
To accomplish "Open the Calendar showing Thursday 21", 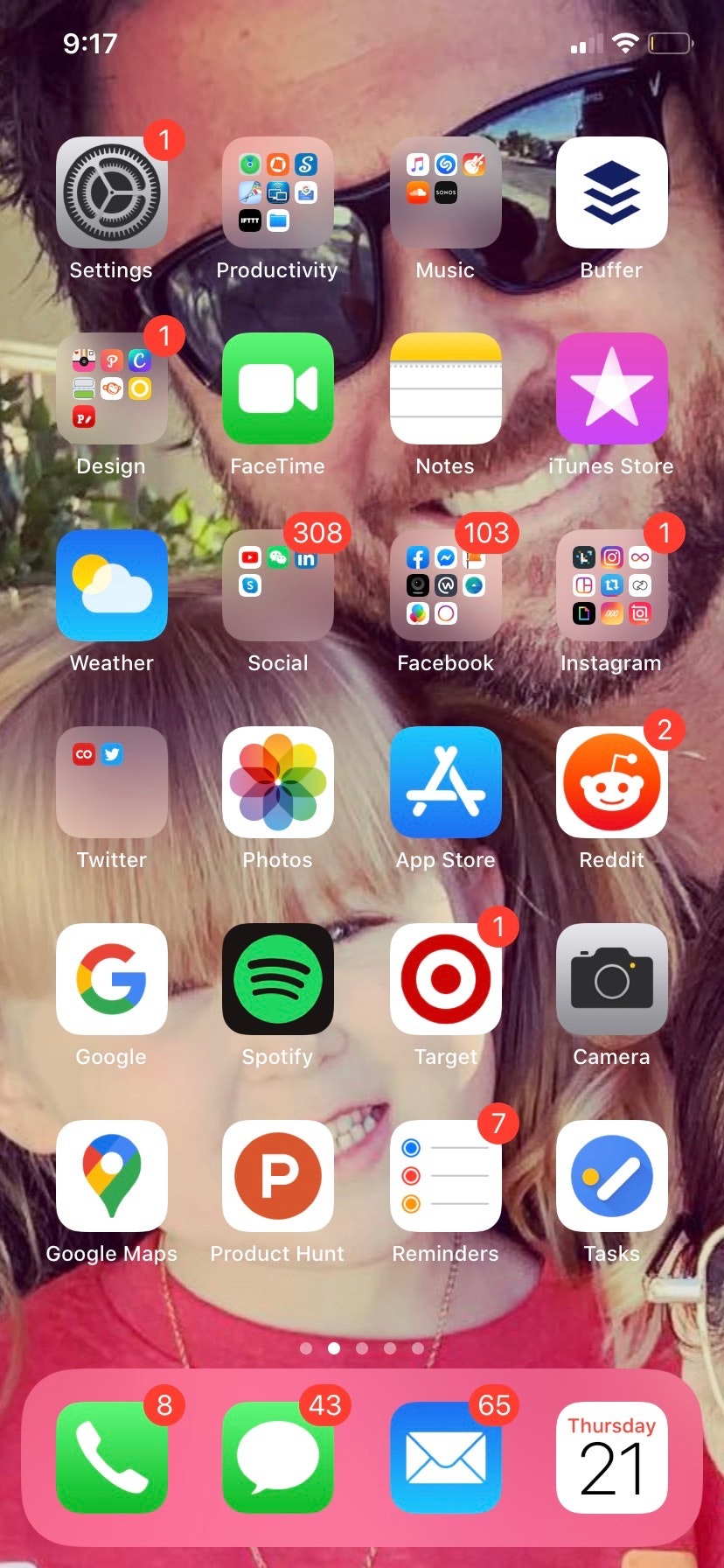I will click(612, 1458).
